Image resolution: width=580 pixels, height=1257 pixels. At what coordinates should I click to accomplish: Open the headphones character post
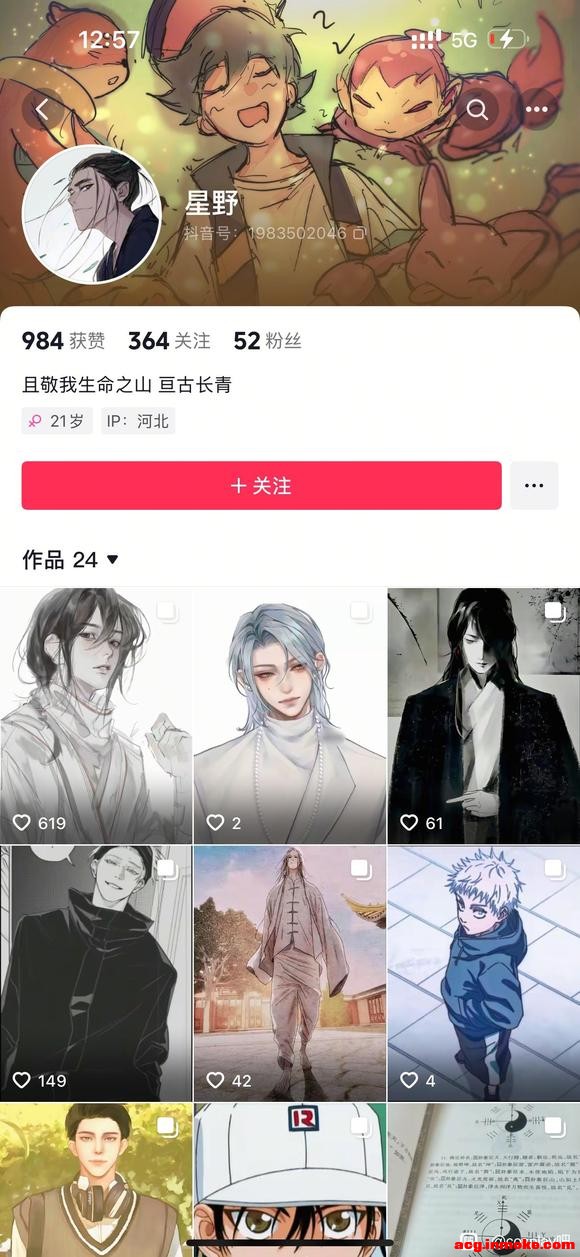95,1180
